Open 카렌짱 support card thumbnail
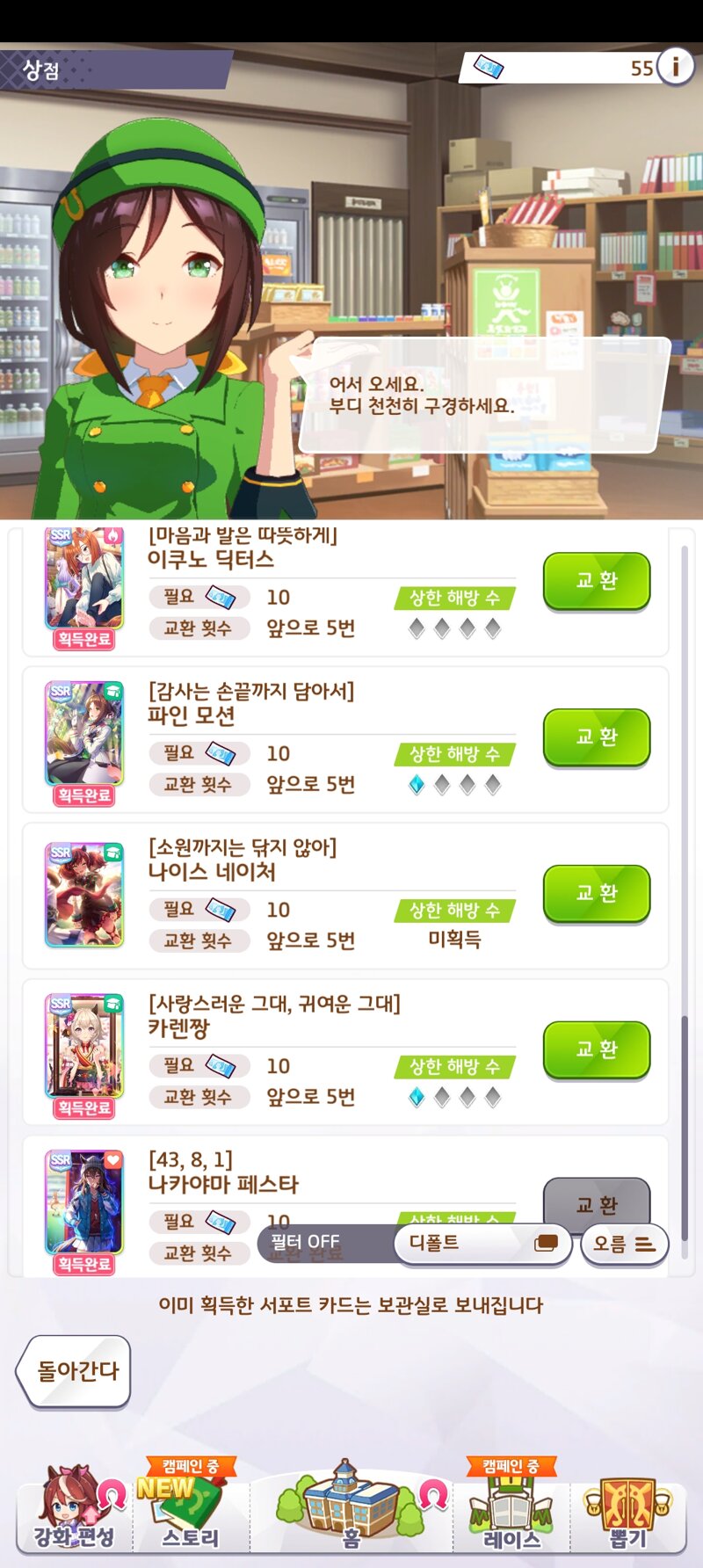The height and width of the screenshot is (1568, 703). tap(84, 1046)
